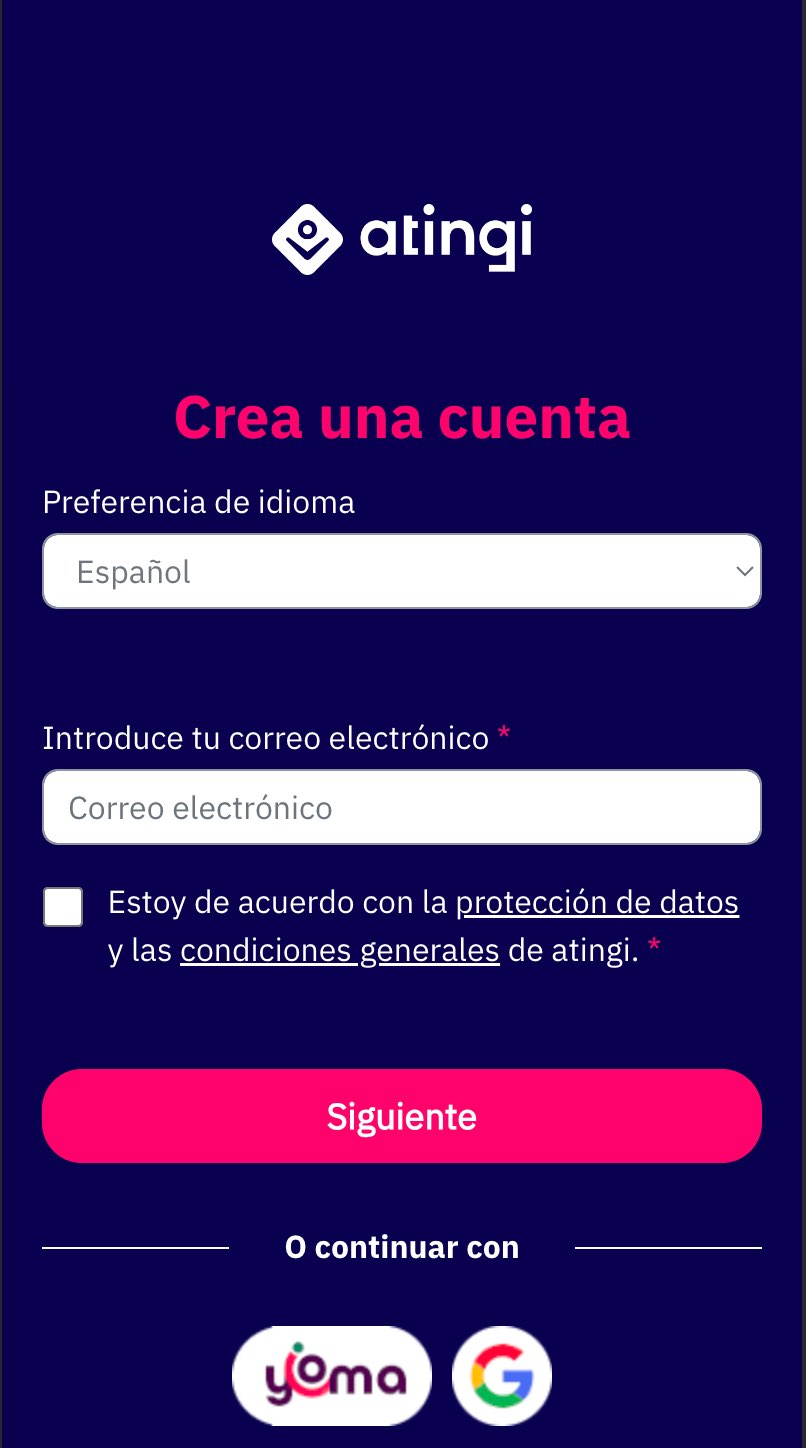Open the protección de datos link
Viewport: 806px width, 1448px height.
[x=597, y=903]
